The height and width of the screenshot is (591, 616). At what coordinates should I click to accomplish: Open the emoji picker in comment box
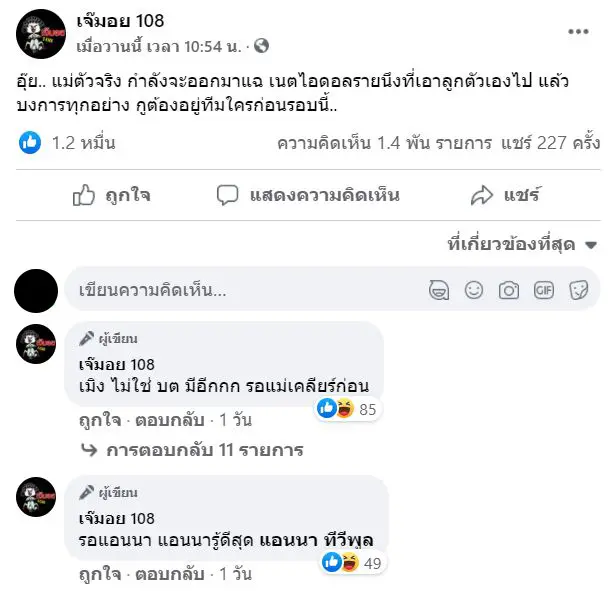click(x=474, y=290)
